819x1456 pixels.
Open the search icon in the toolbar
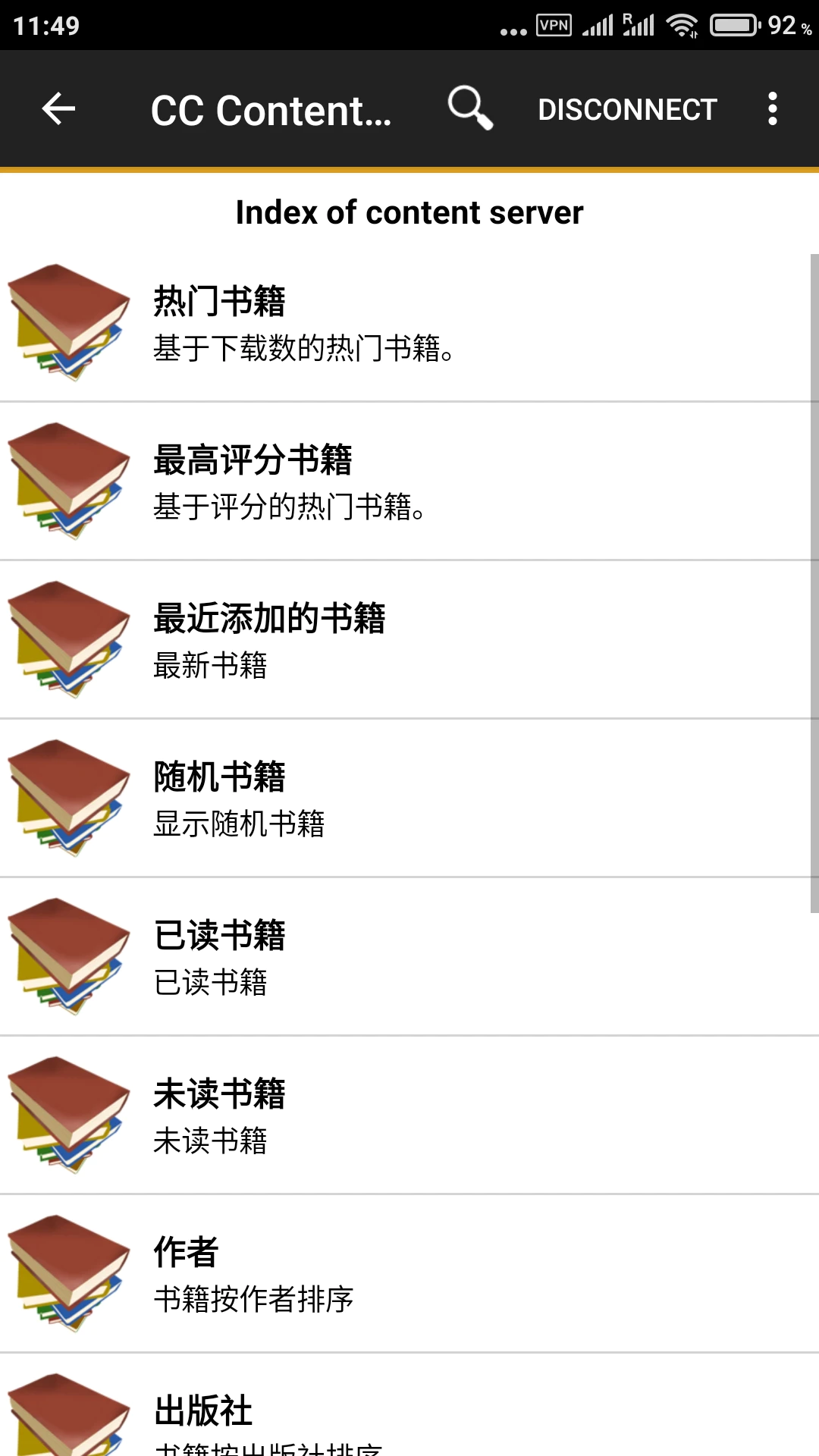(470, 108)
